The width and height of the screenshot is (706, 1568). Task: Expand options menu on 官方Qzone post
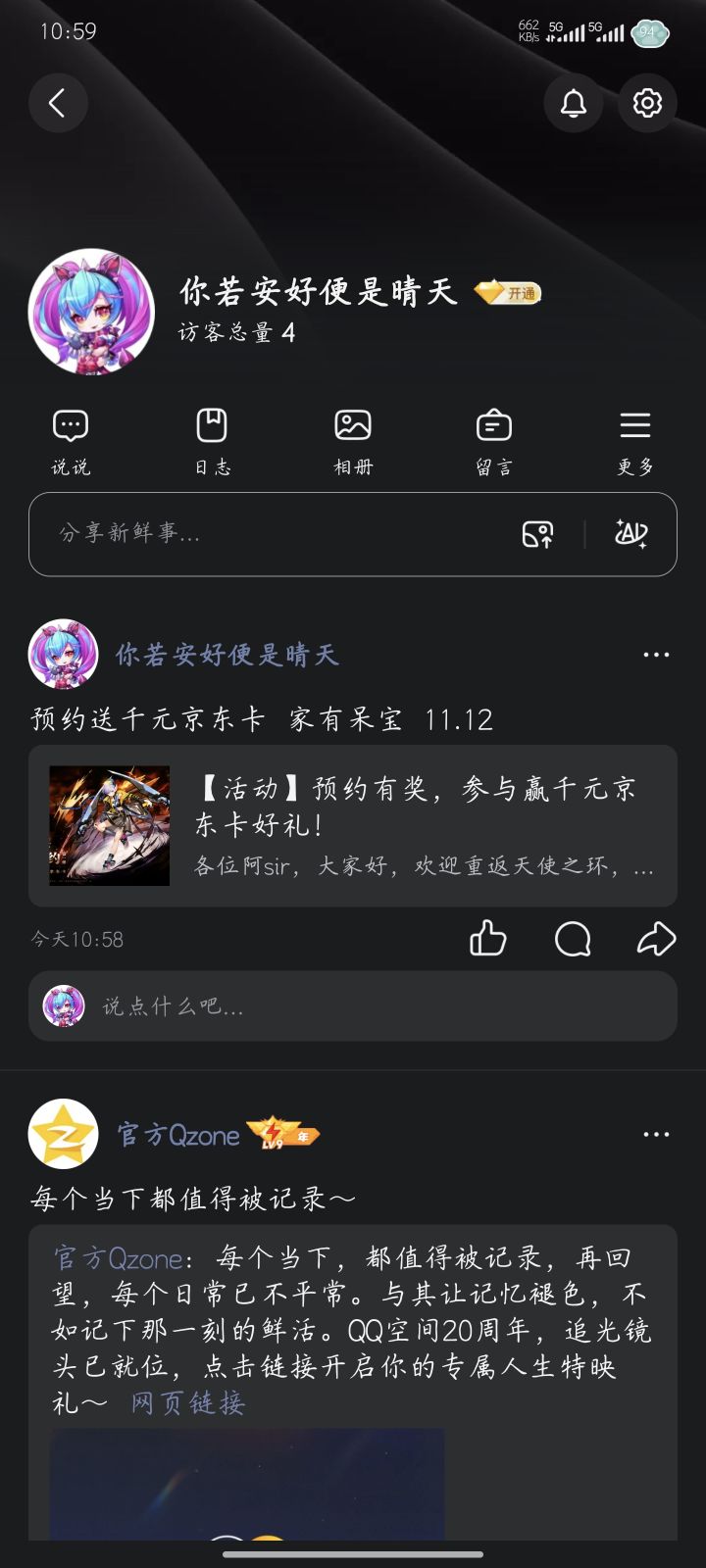pyautogui.click(x=655, y=1134)
